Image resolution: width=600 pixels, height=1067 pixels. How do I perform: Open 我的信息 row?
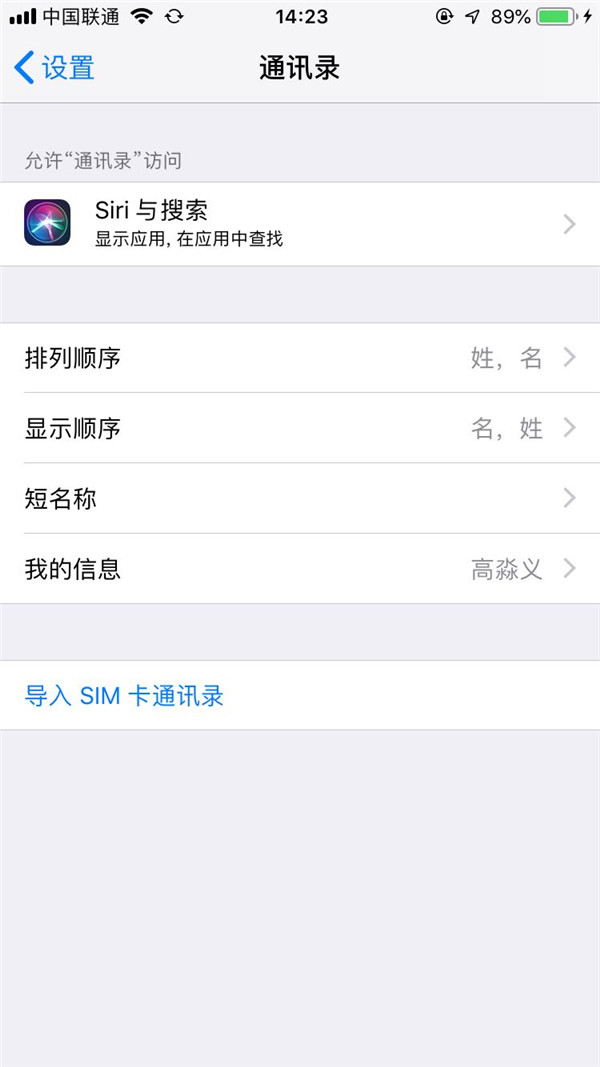(x=300, y=569)
